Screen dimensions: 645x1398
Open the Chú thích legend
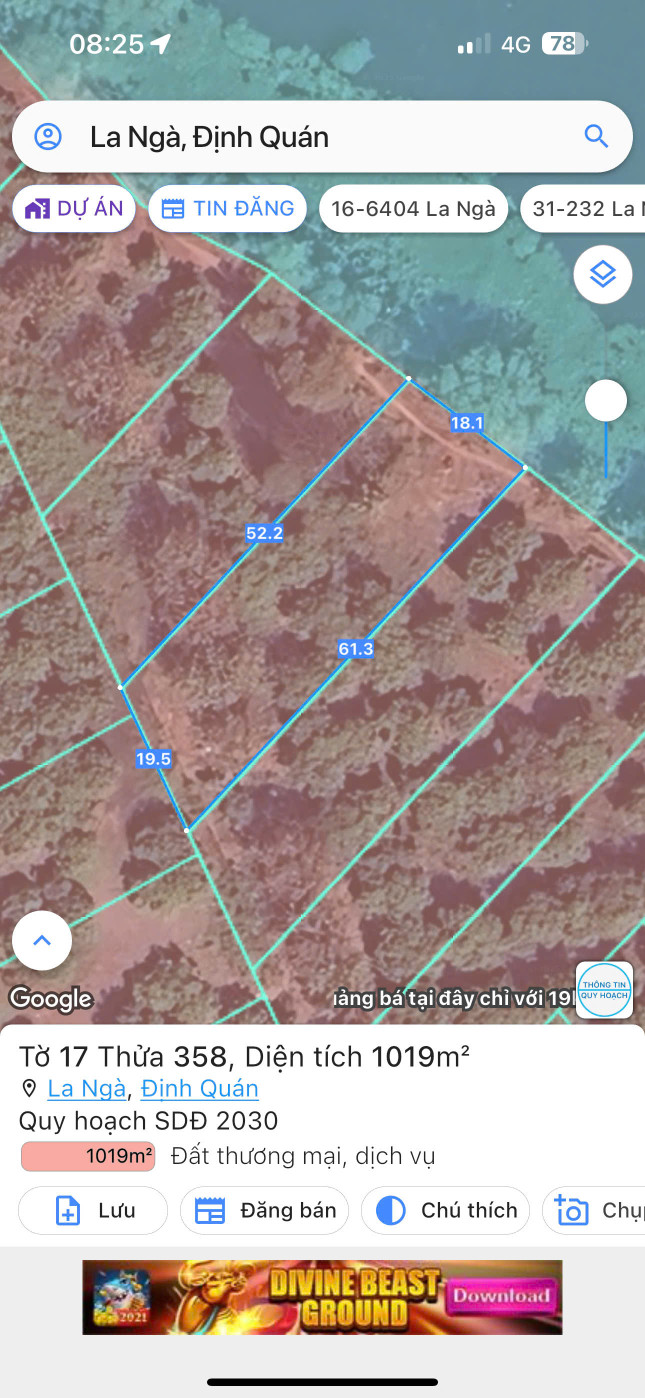(445, 1210)
